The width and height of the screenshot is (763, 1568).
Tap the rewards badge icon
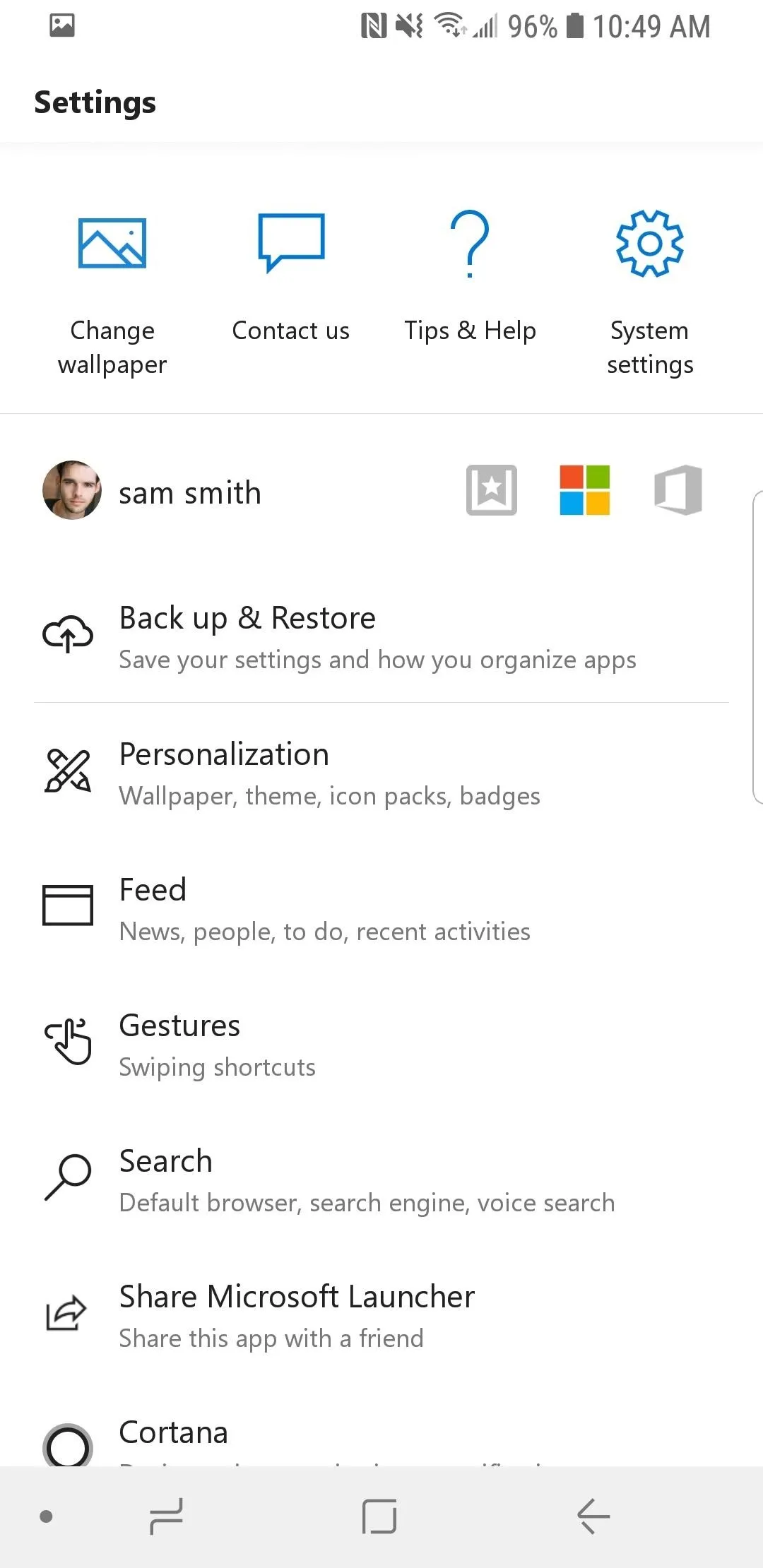(492, 489)
